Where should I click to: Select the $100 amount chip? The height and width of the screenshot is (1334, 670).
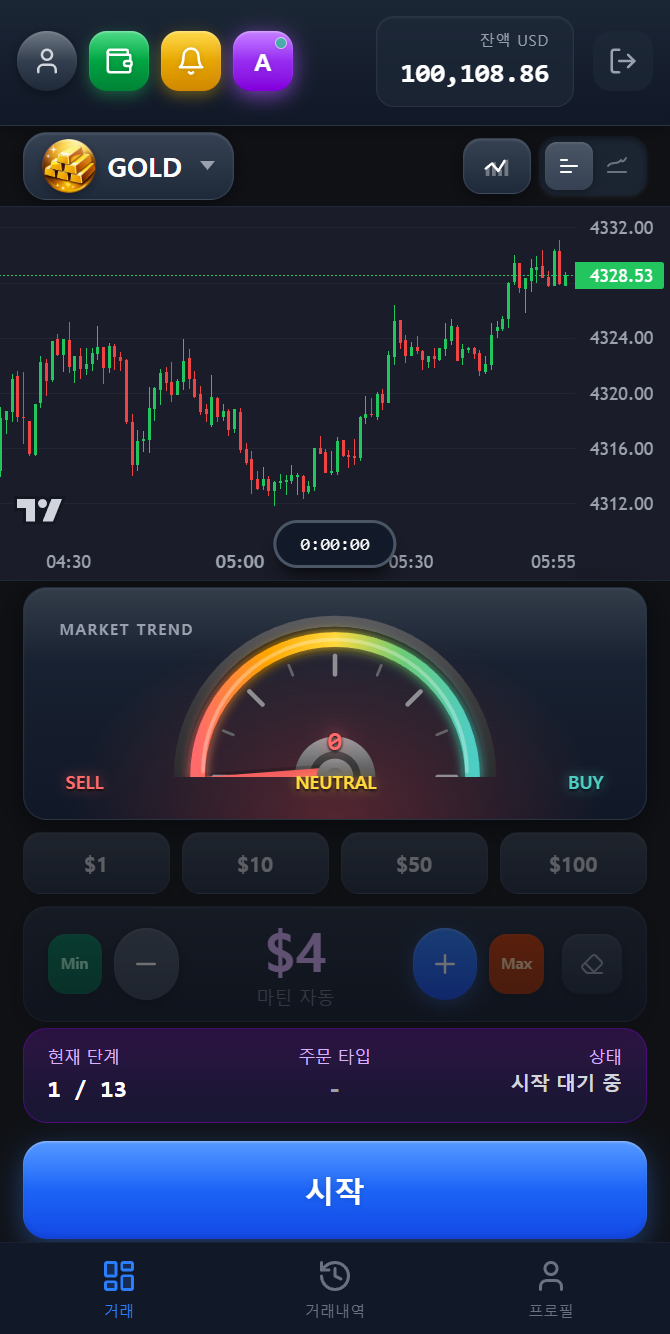(573, 863)
